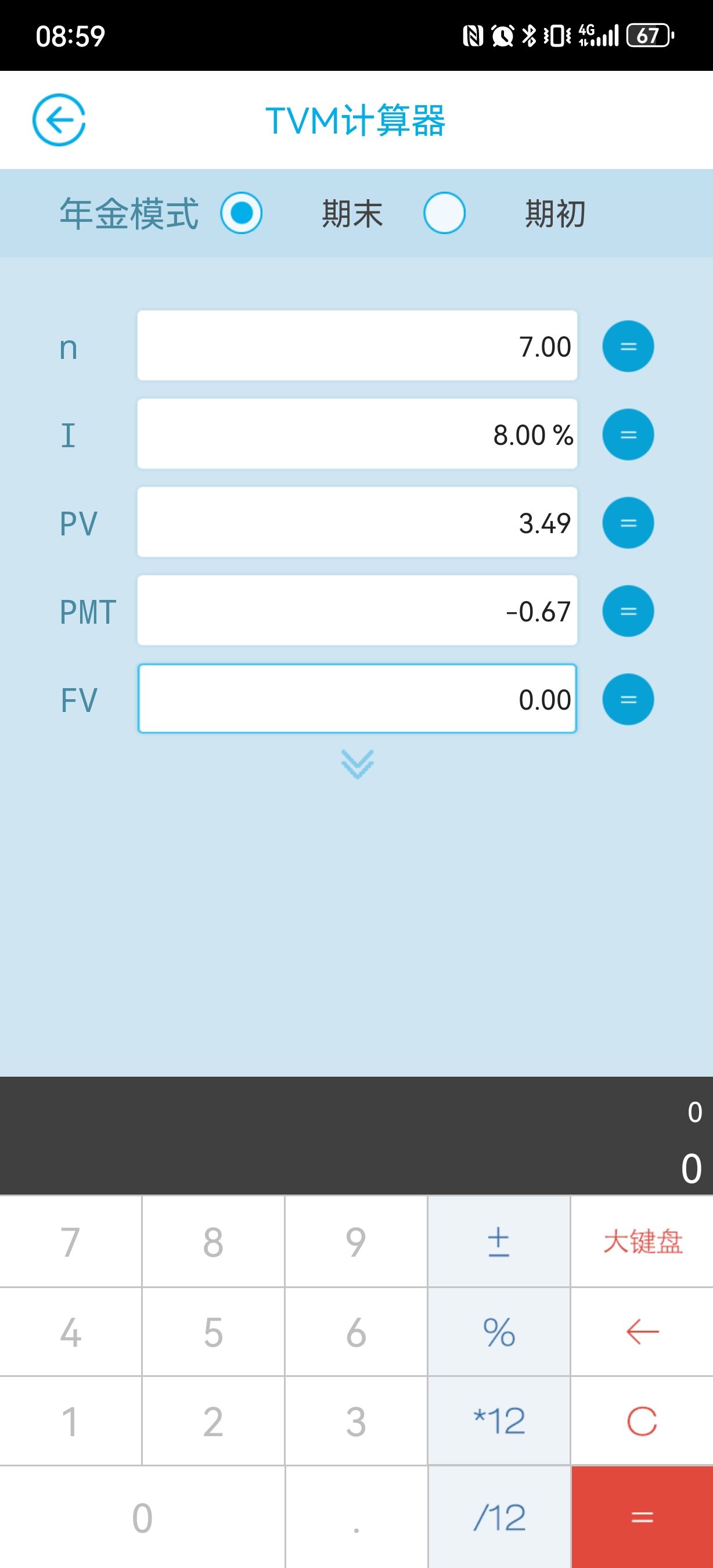Select the 期初 annuity mode
The height and width of the screenshot is (1568, 713).
[444, 213]
